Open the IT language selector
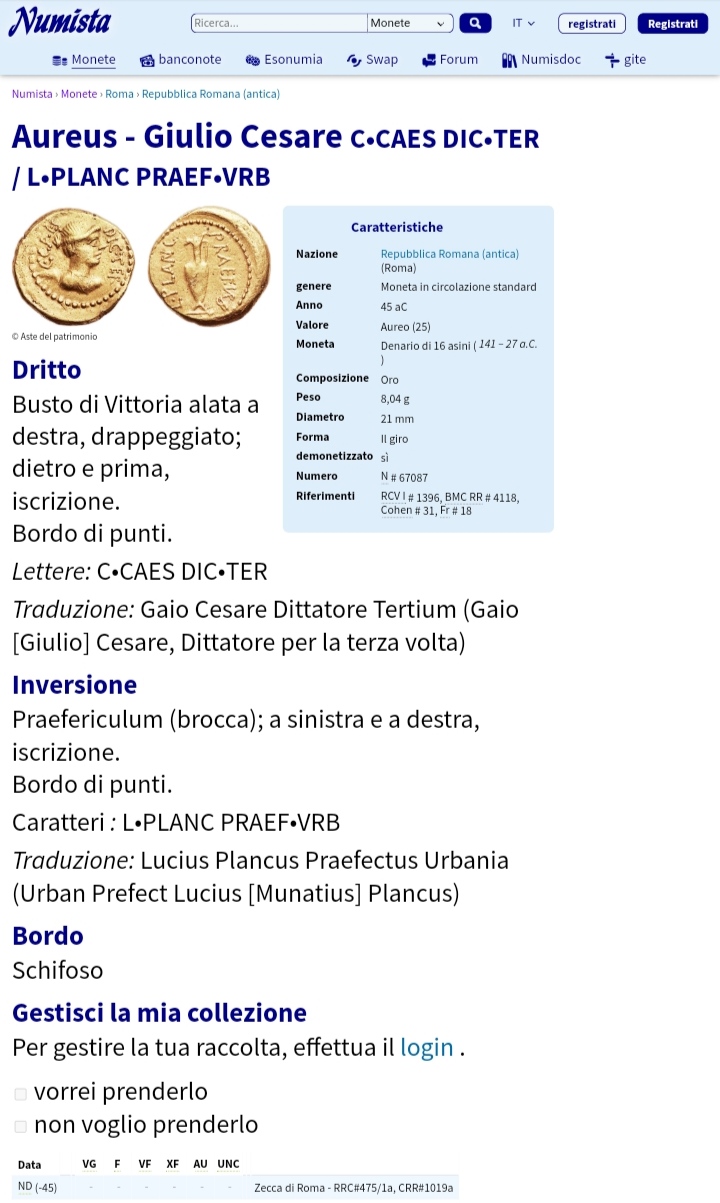This screenshot has height=1203, width=720. 524,23
